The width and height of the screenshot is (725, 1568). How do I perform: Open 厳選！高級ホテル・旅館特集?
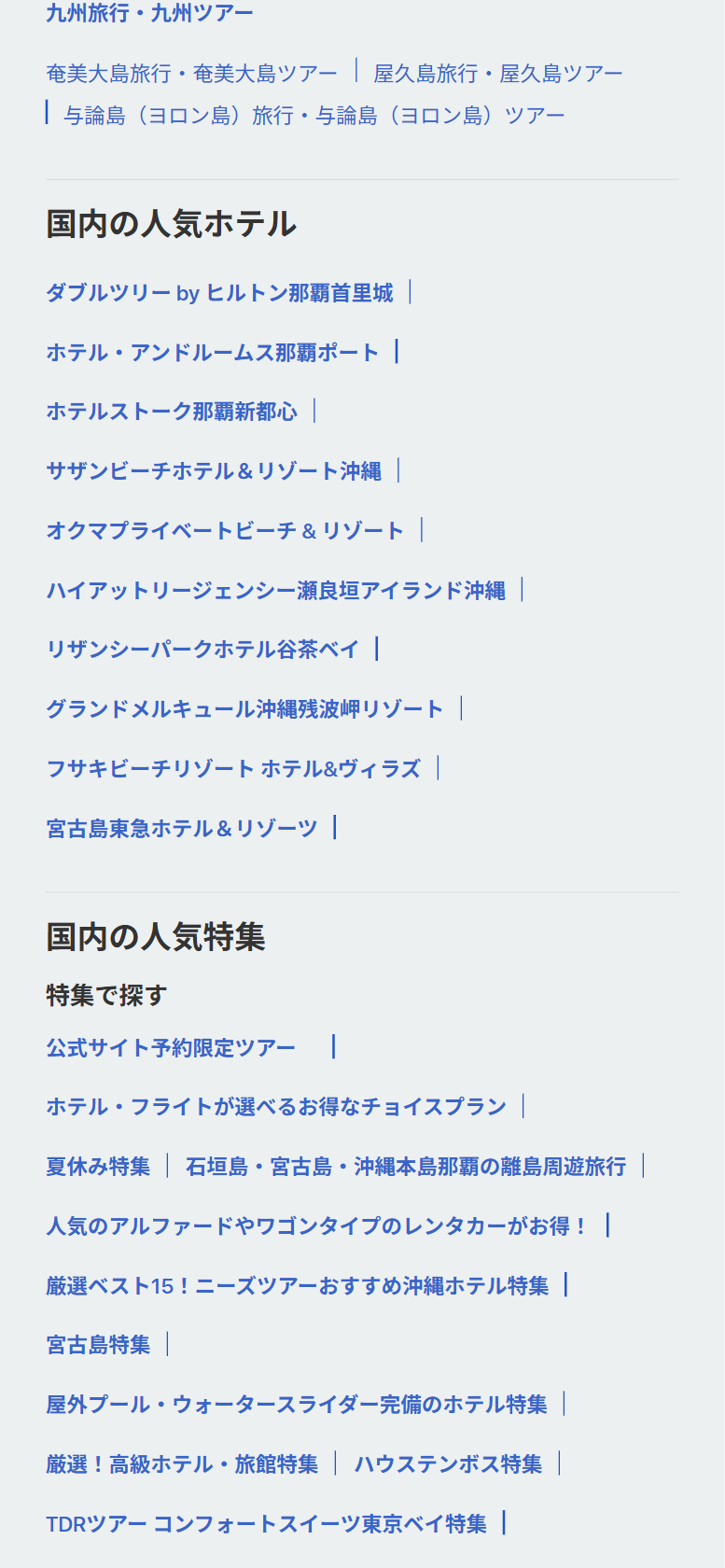tap(182, 1464)
